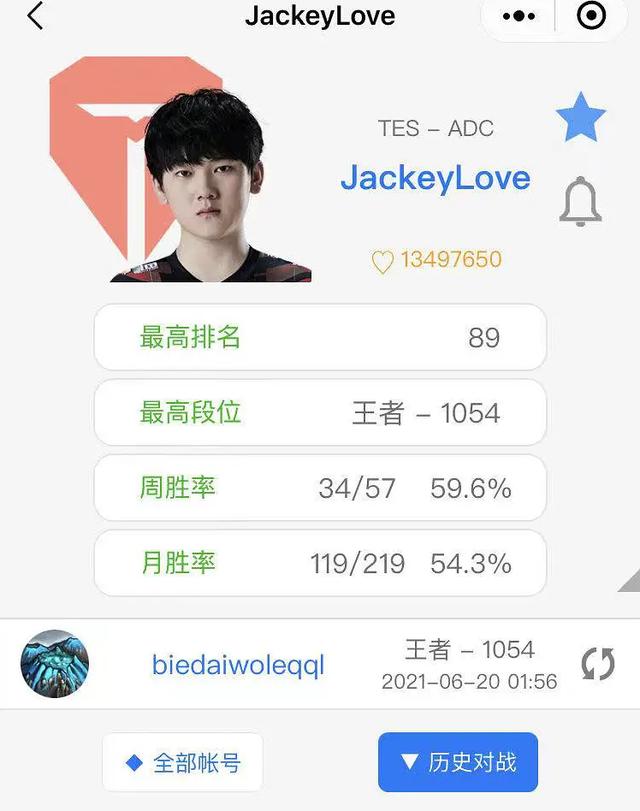Favorite JackeyLove with the star icon
Screen dimensions: 640x811
tap(580, 118)
